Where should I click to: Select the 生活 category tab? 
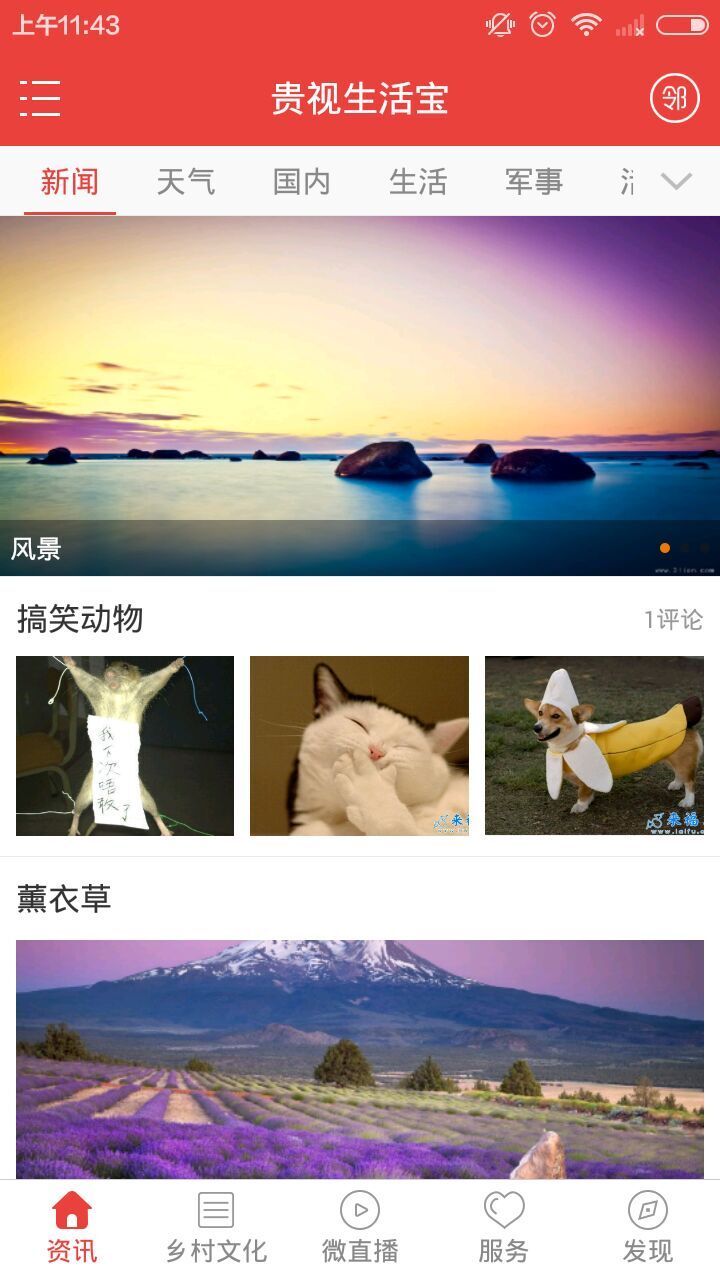tap(418, 182)
